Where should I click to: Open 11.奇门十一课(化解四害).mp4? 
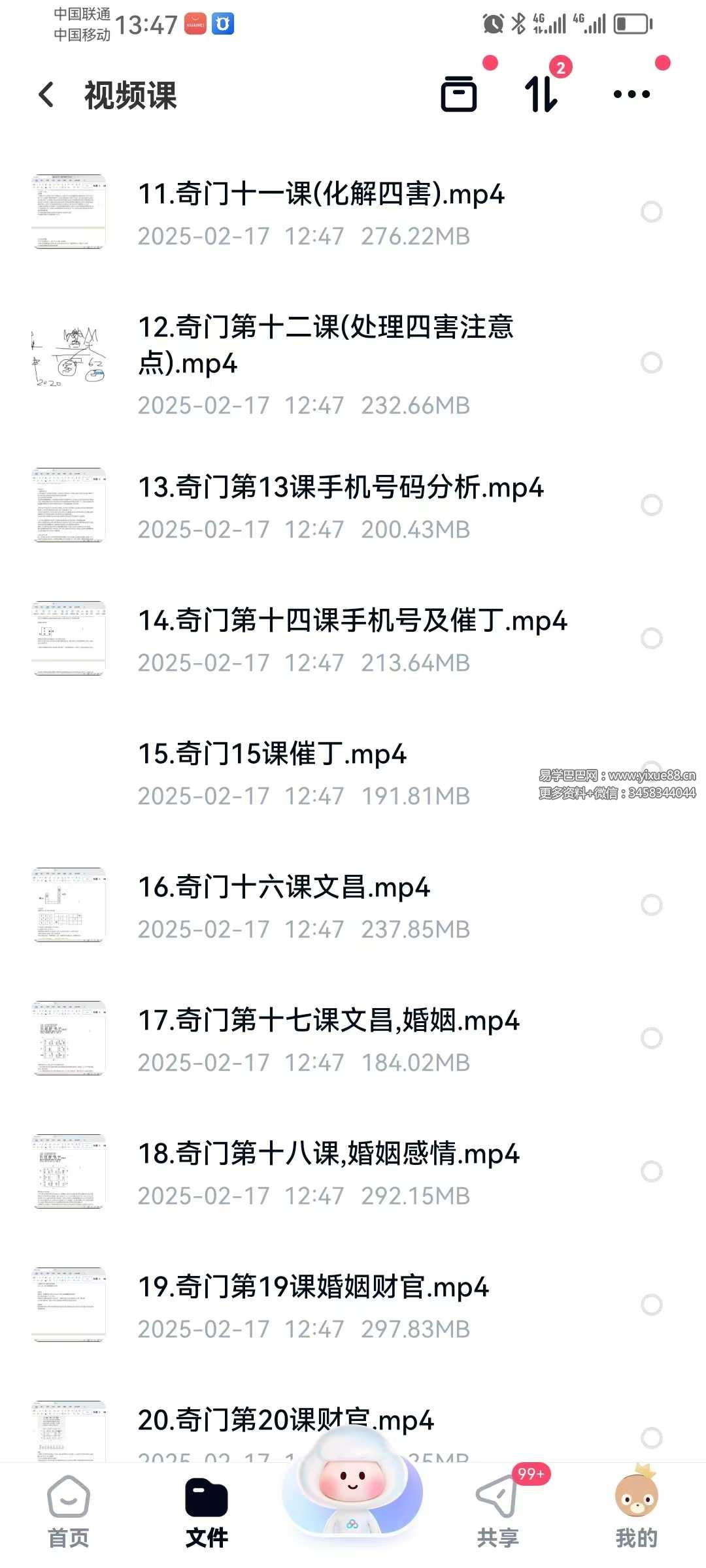coord(320,195)
